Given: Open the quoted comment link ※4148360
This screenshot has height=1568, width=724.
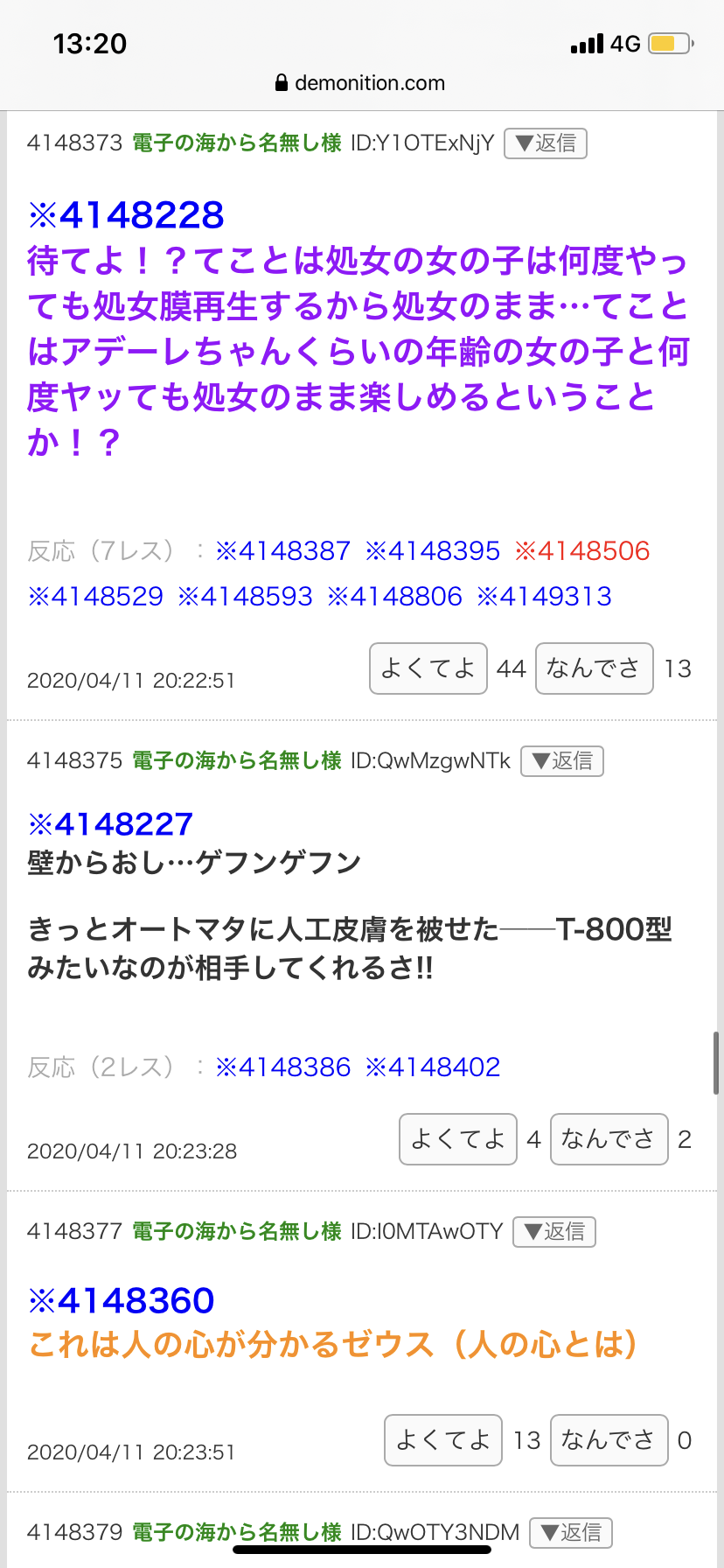Looking at the screenshot, I should 121,1301.
